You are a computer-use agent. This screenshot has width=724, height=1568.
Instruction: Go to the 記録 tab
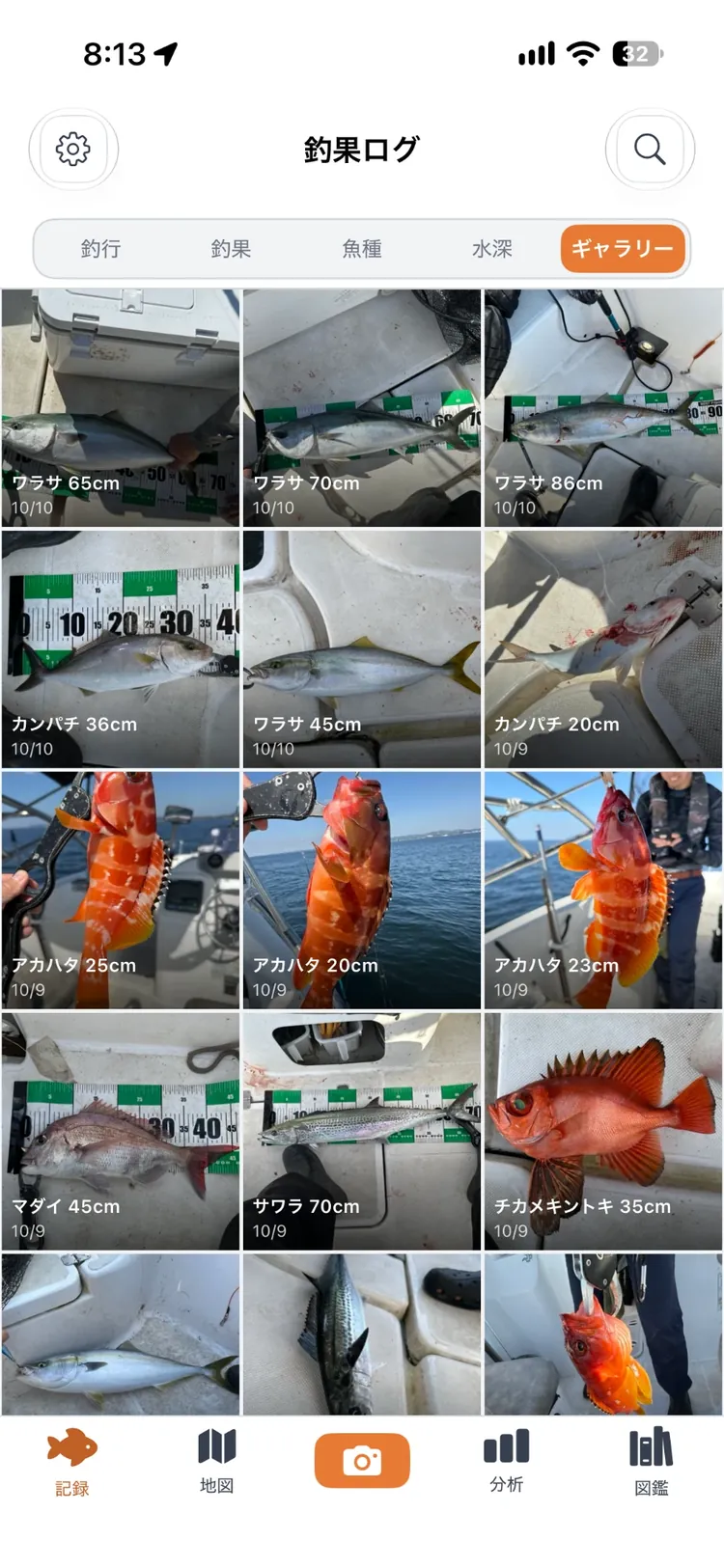72,1461
